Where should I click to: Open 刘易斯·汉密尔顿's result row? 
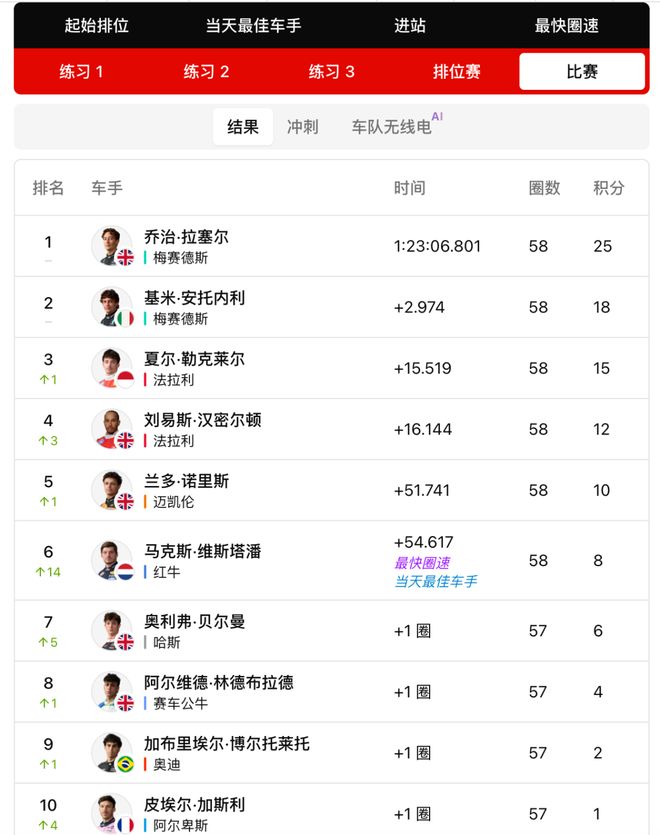click(202, 420)
